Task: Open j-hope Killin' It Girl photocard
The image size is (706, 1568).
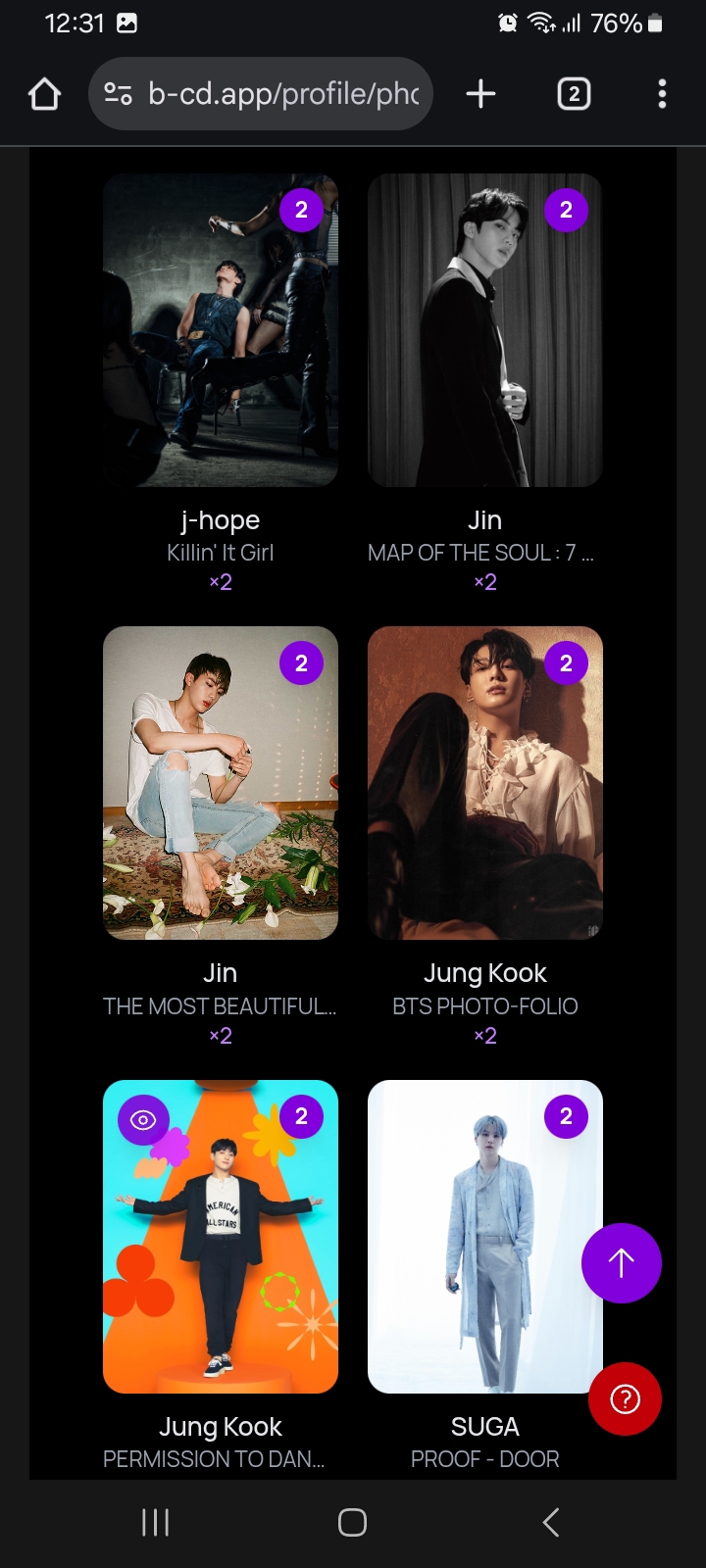Action: (221, 330)
